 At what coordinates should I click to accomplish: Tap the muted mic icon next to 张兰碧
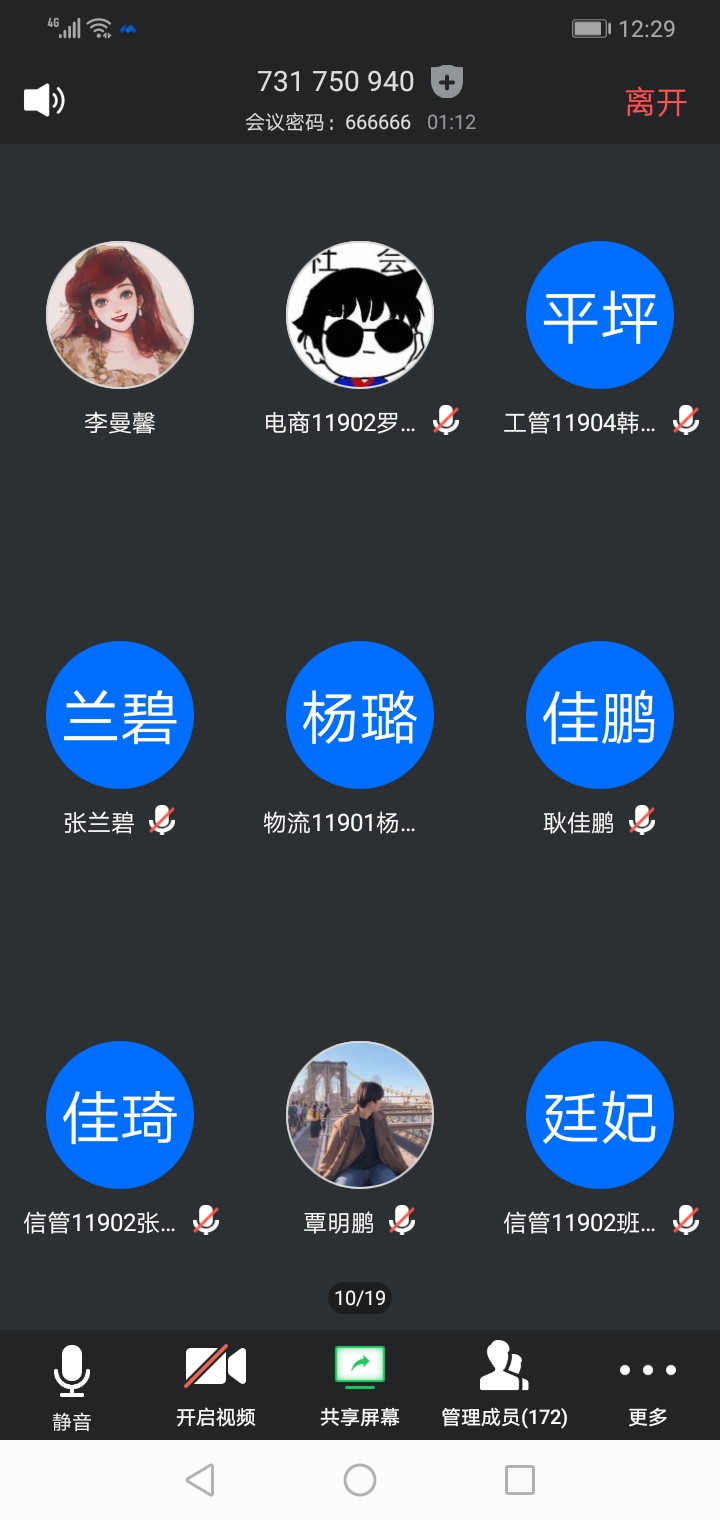pyautogui.click(x=163, y=821)
